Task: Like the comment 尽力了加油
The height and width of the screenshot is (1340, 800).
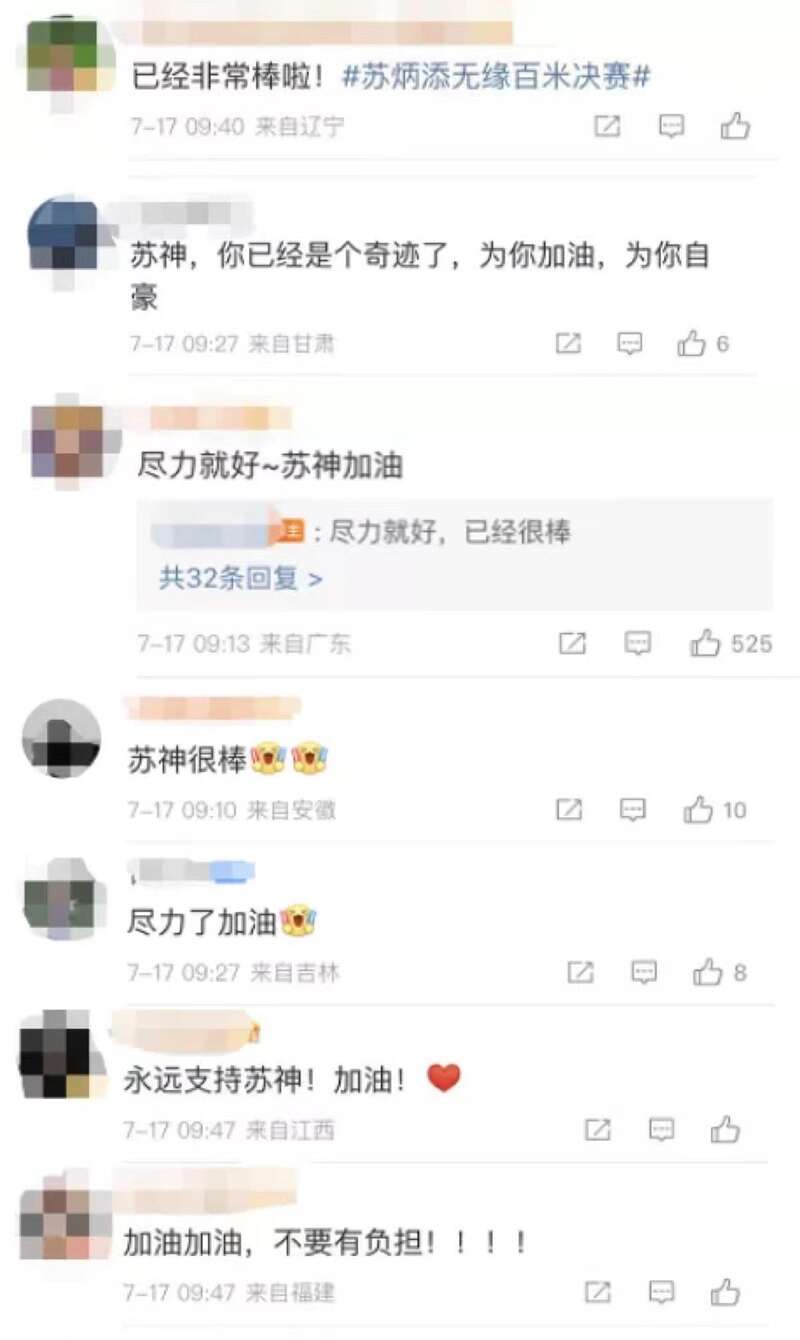Action: (707, 971)
